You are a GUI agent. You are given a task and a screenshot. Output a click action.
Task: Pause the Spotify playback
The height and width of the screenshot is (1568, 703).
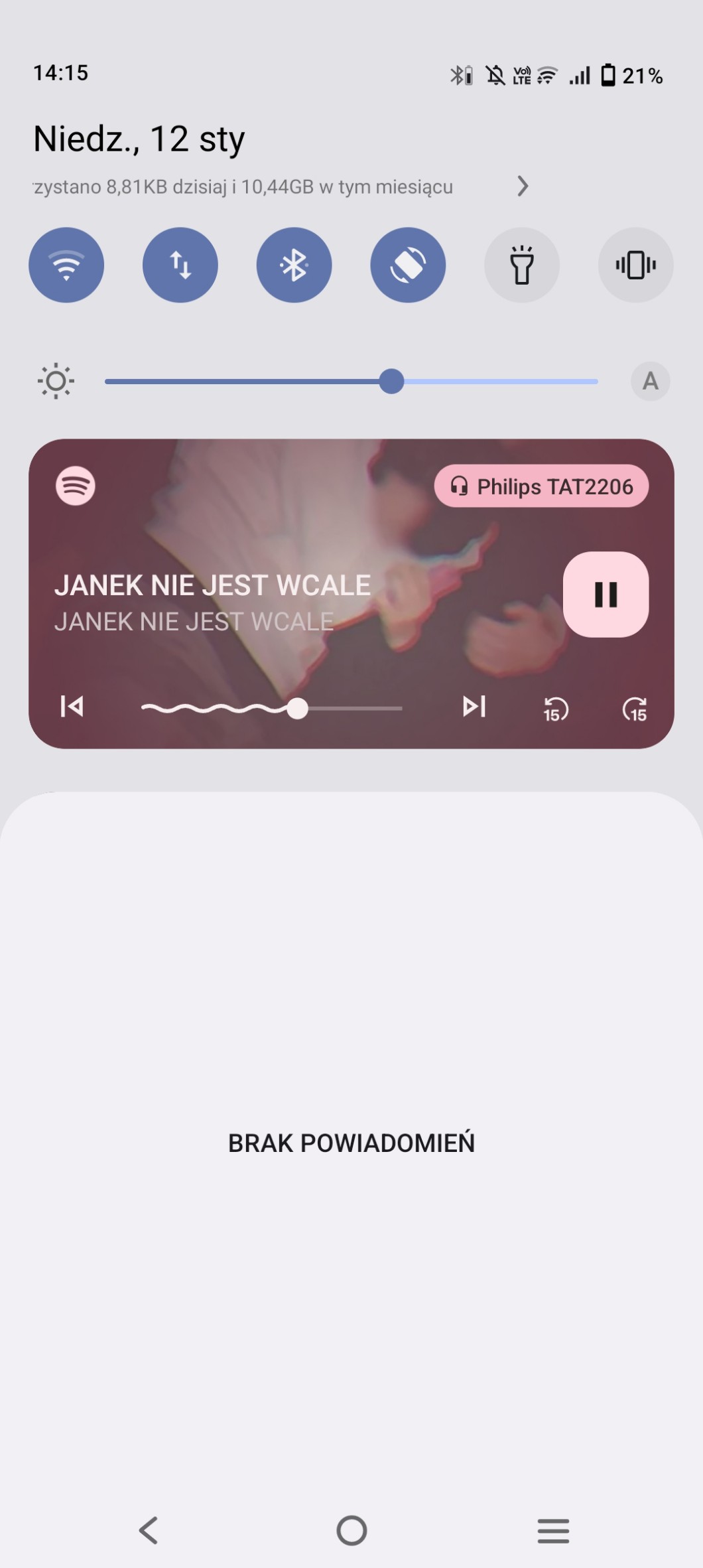[606, 595]
